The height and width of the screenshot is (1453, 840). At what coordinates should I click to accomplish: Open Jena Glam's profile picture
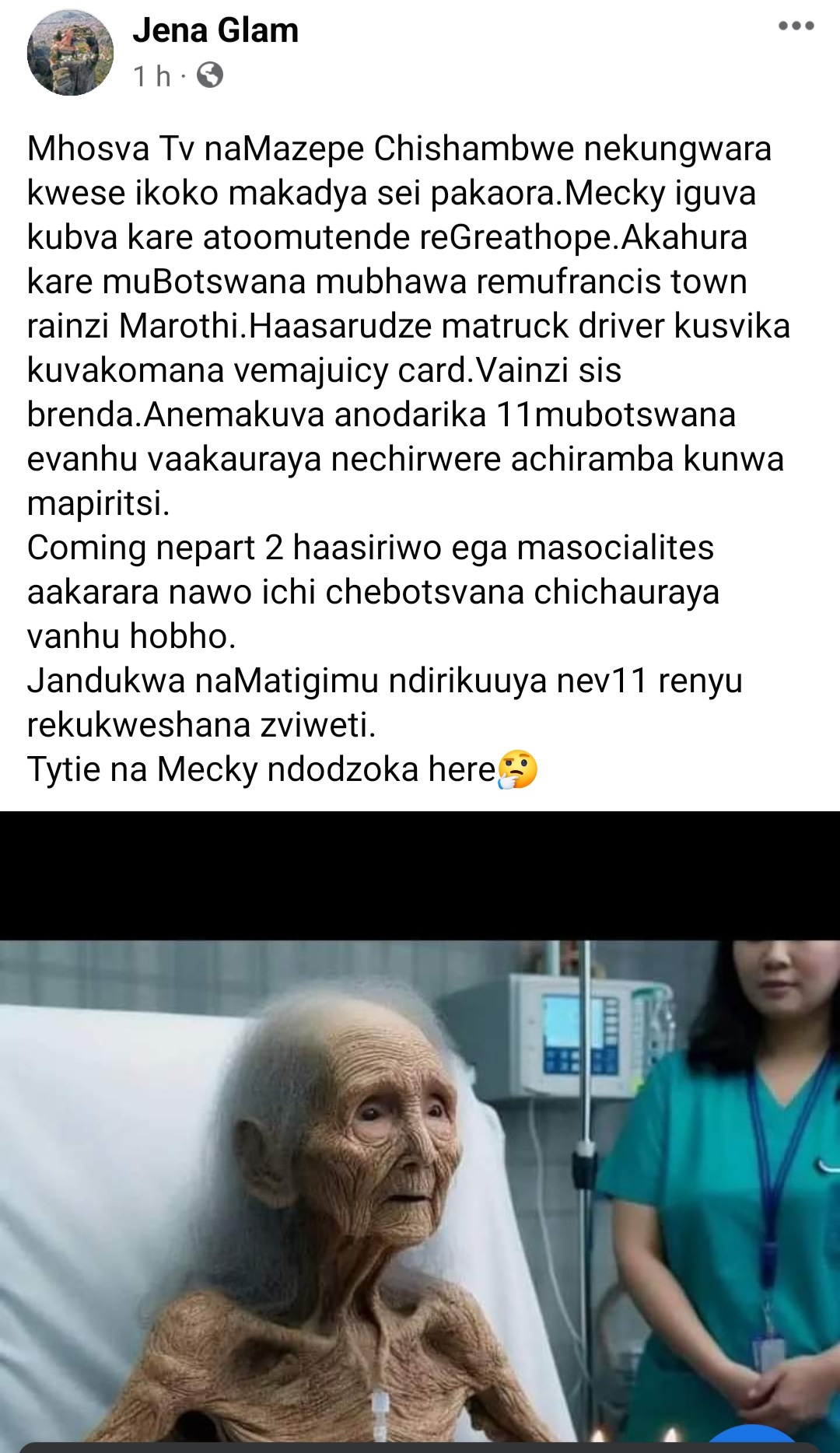point(70,53)
